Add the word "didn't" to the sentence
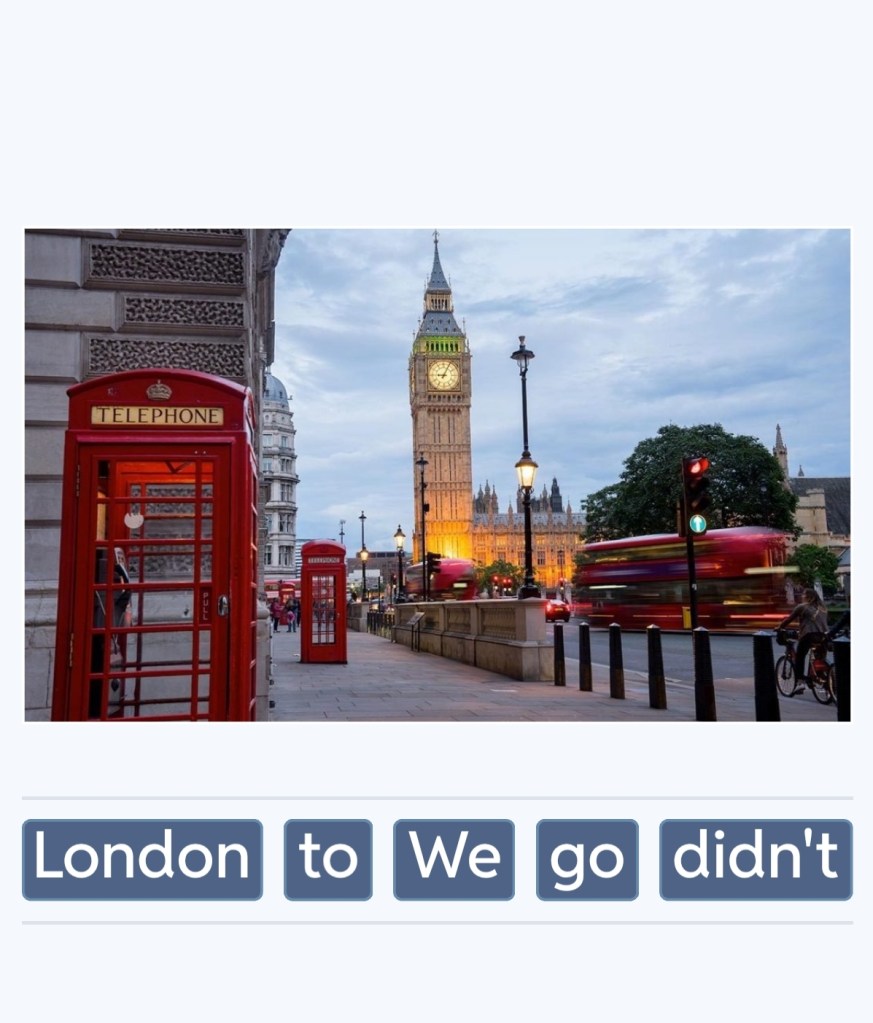Viewport: 873px width, 1023px height. point(755,859)
